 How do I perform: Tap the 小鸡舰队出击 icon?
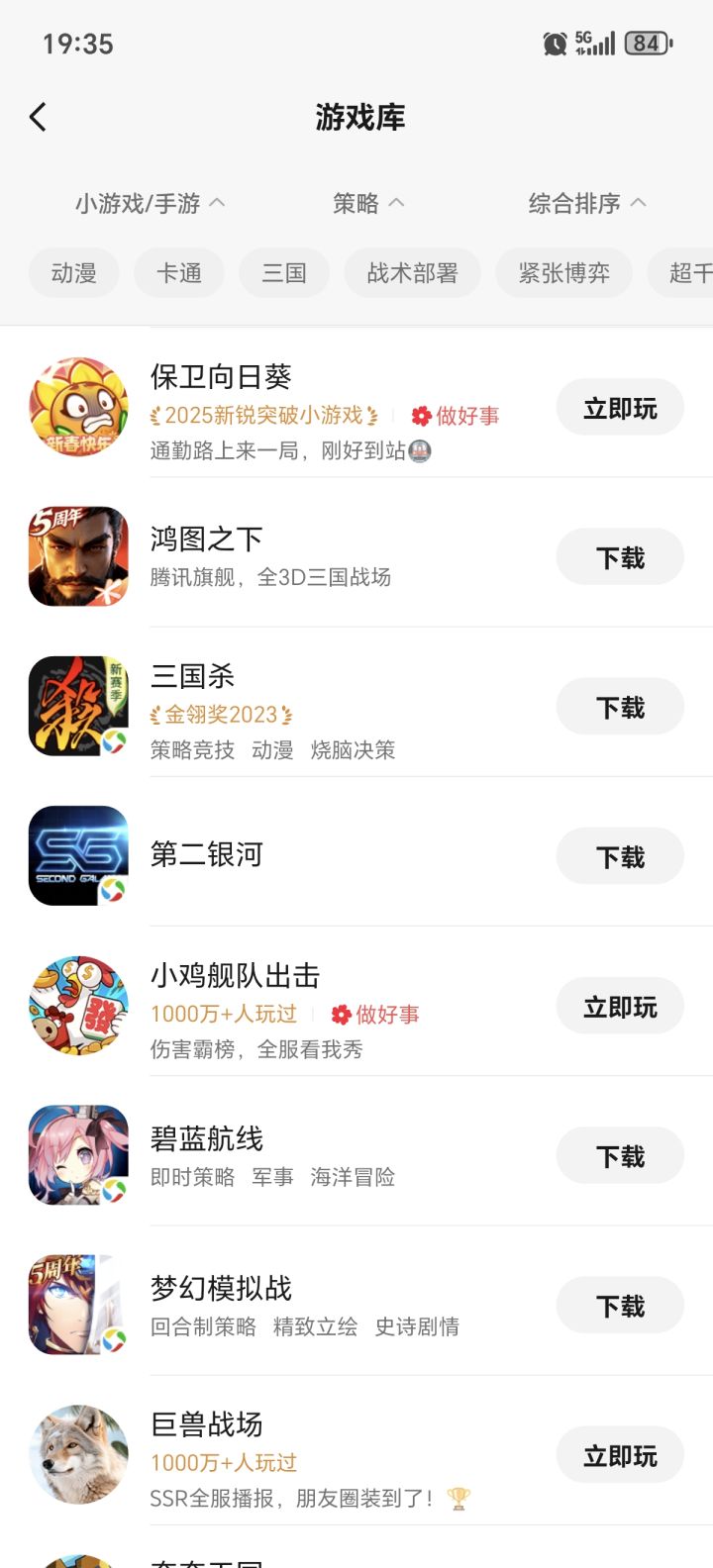(x=78, y=1006)
